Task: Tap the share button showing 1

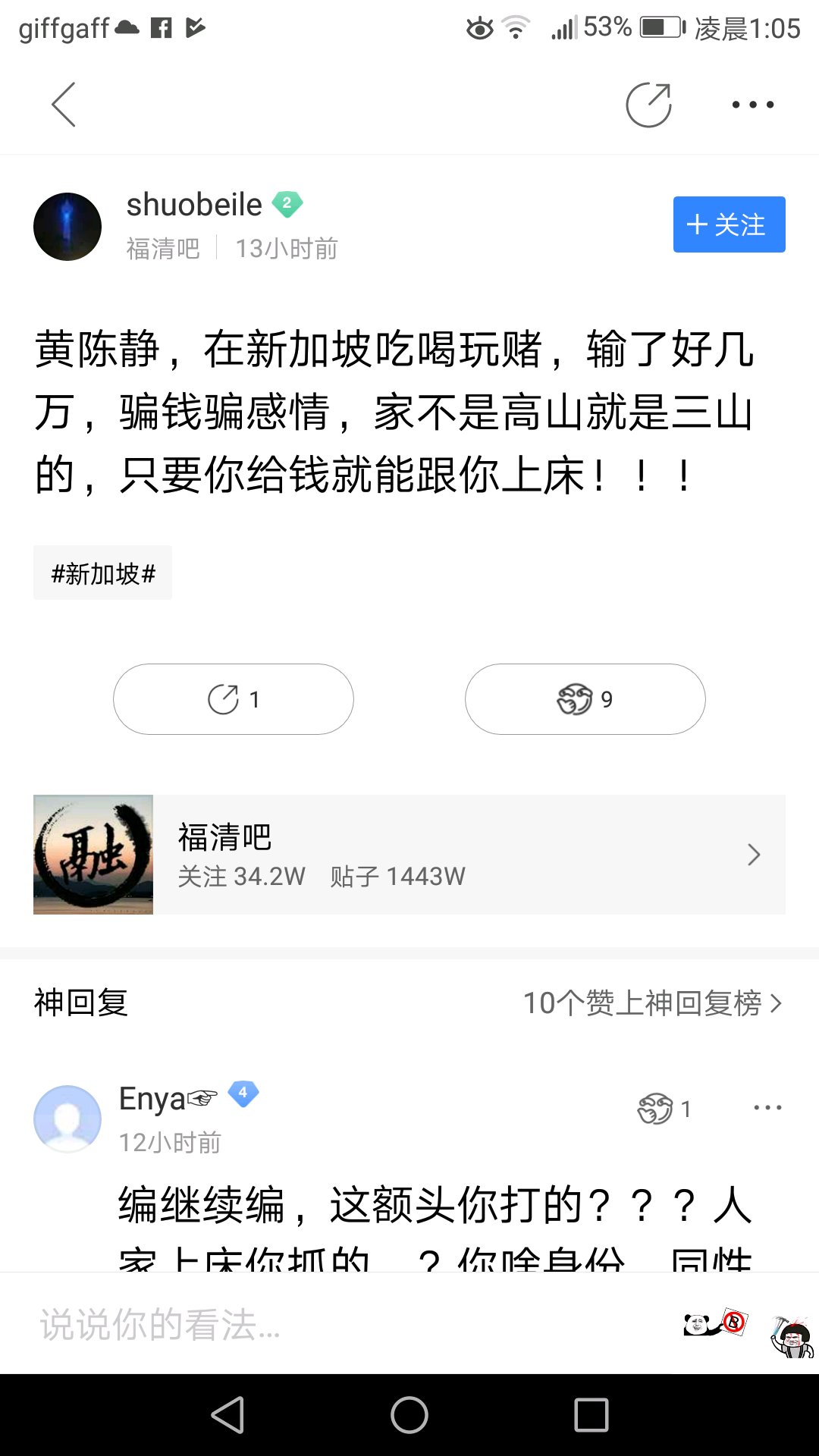Action: tap(234, 699)
